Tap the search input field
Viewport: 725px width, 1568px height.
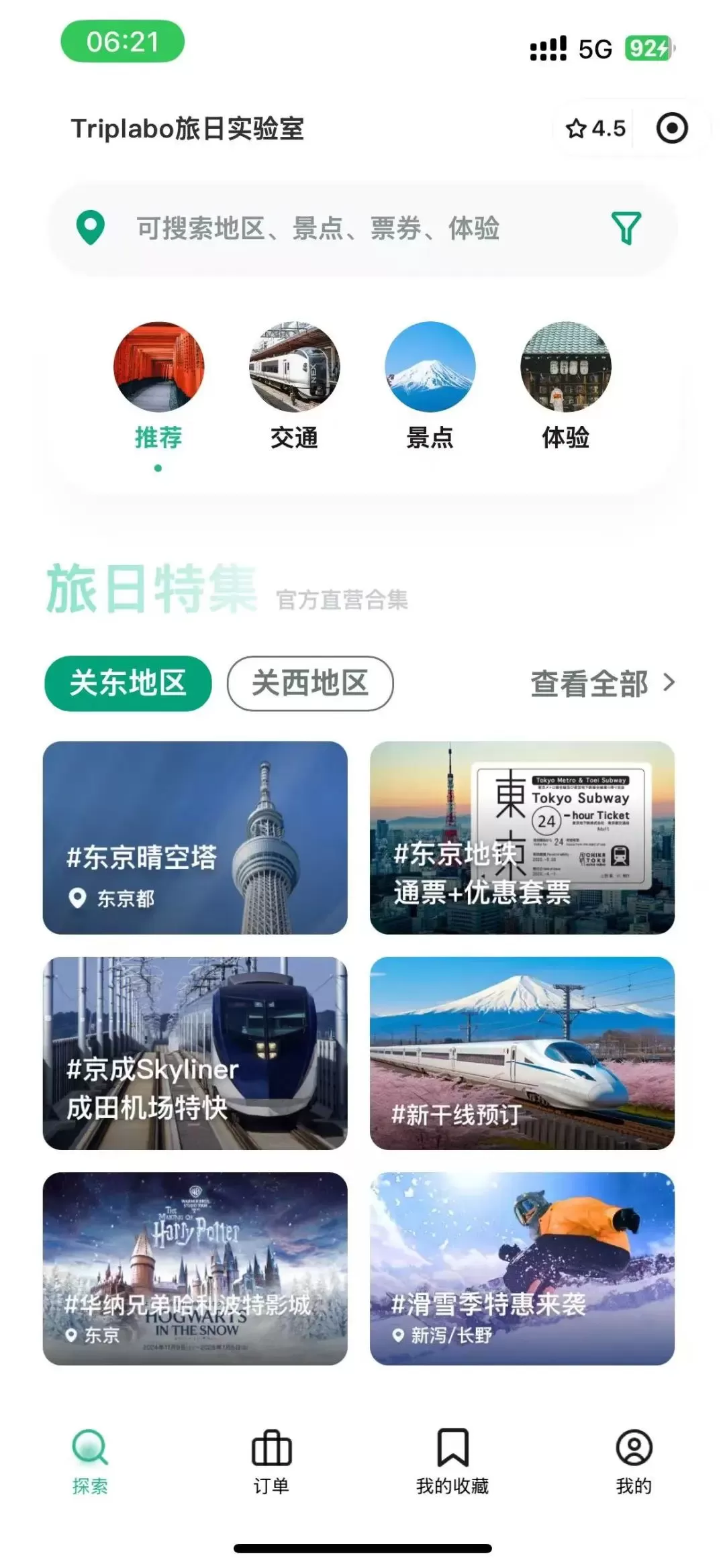click(x=316, y=228)
